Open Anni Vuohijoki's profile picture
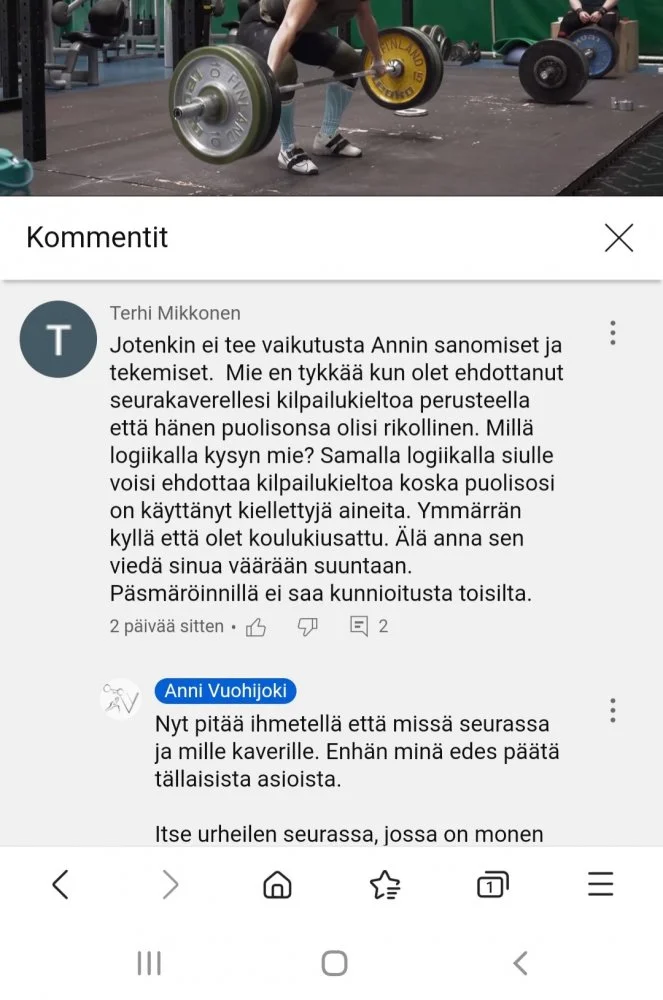The image size is (663, 1000). [x=120, y=699]
